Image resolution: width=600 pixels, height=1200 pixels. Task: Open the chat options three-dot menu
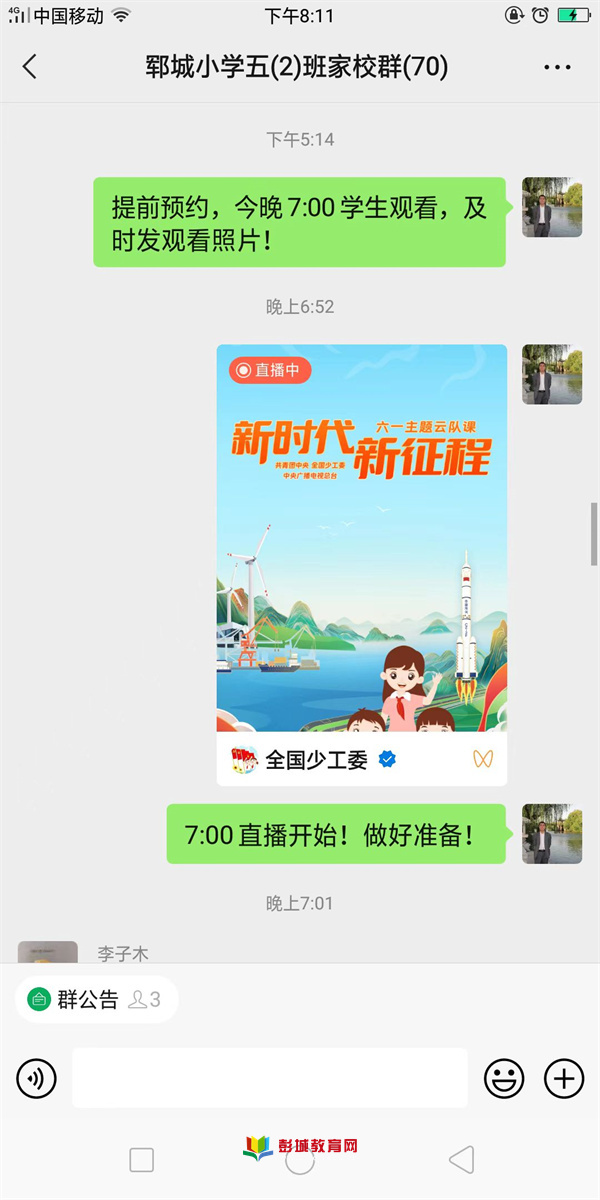pyautogui.click(x=557, y=67)
